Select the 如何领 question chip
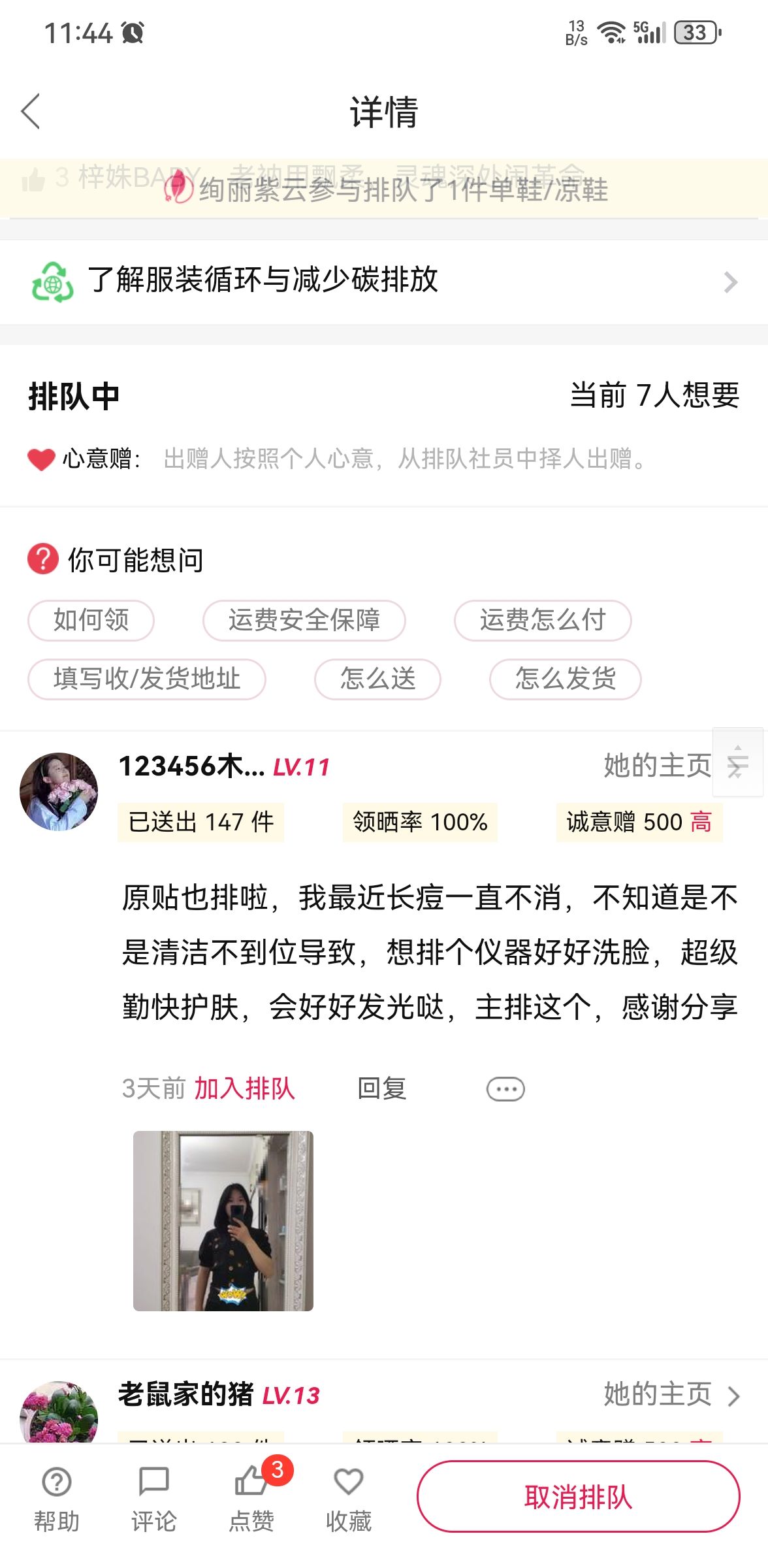The image size is (768, 1568). point(91,620)
